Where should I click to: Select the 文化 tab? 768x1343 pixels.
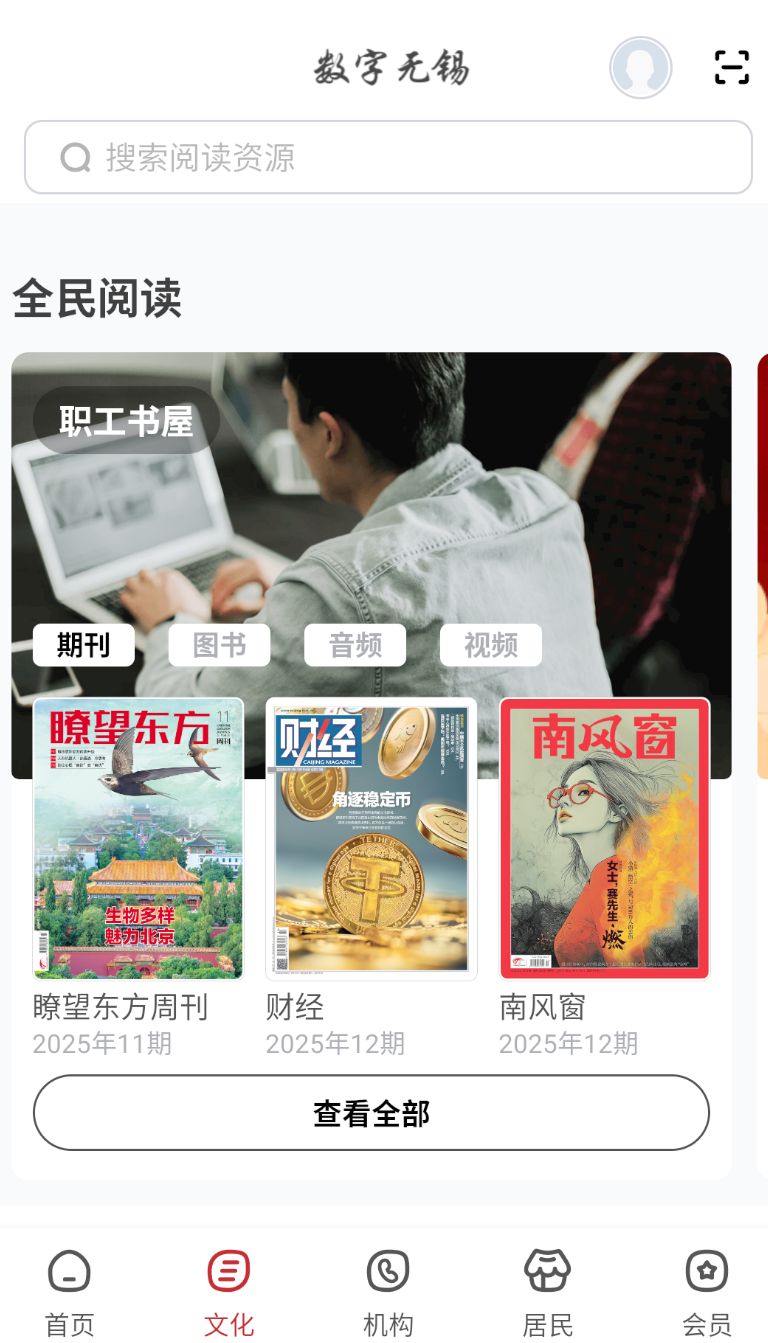228,1292
